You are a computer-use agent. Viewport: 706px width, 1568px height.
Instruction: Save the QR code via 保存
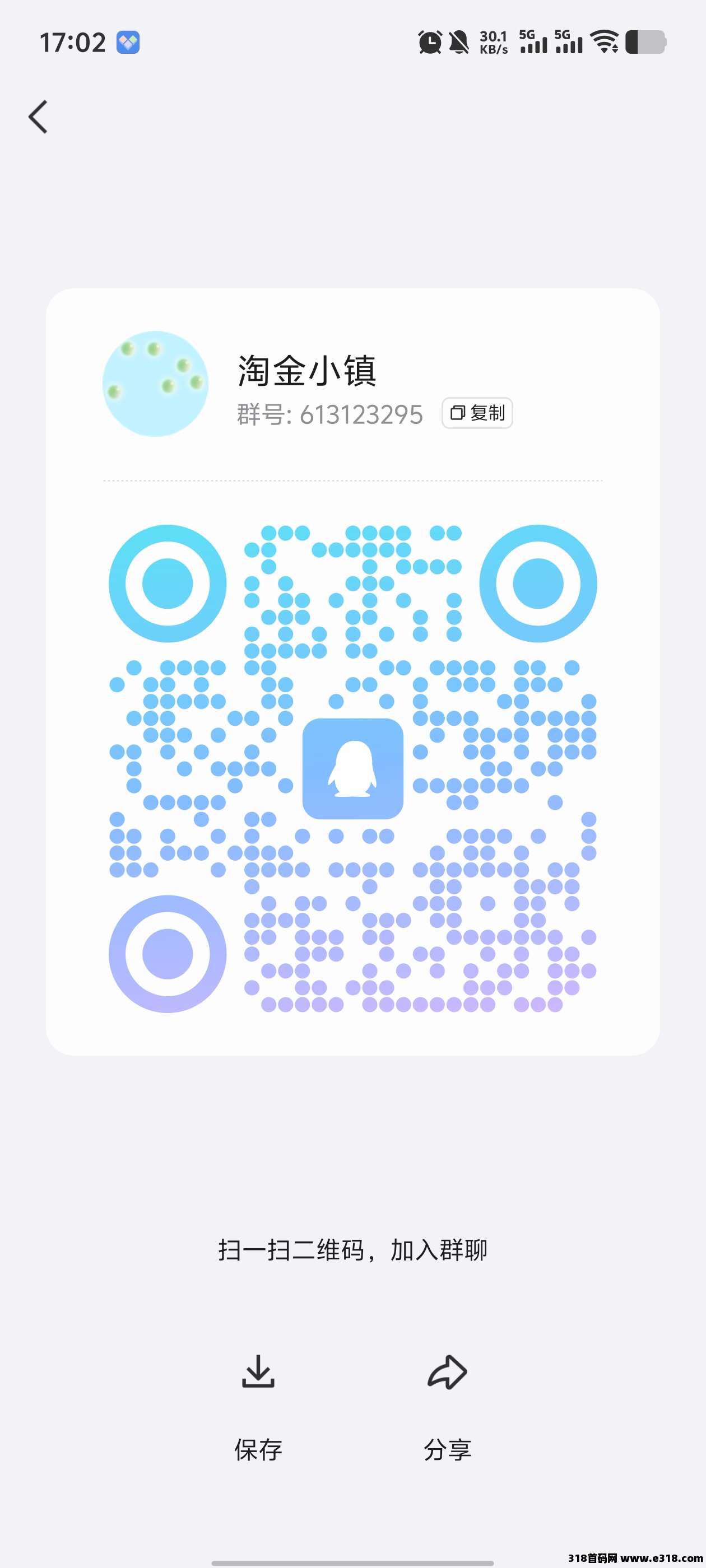click(x=258, y=1406)
